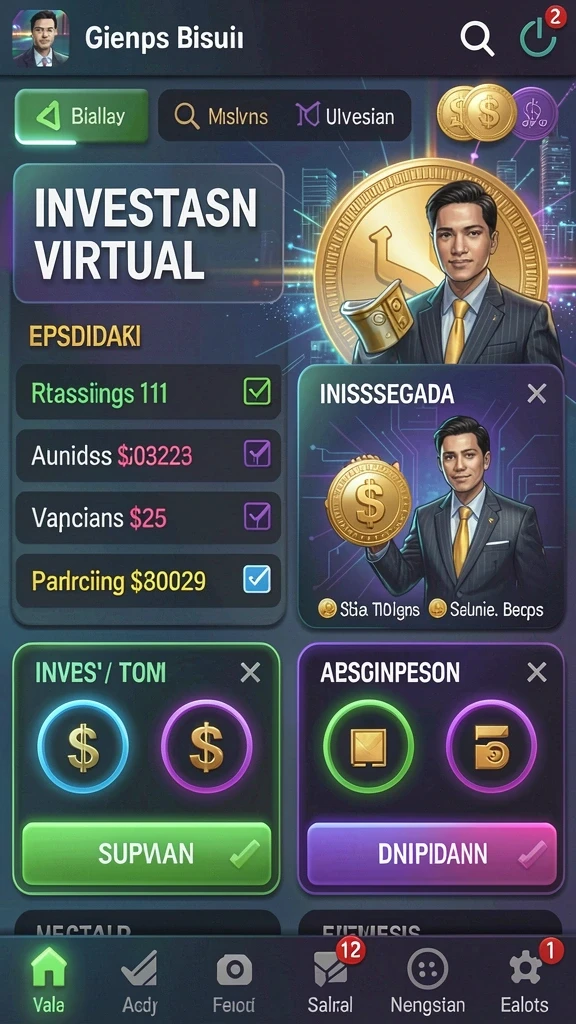Toggle the Aunidss checkbox
Image resolution: width=576 pixels, height=1024 pixels.
coord(257,454)
